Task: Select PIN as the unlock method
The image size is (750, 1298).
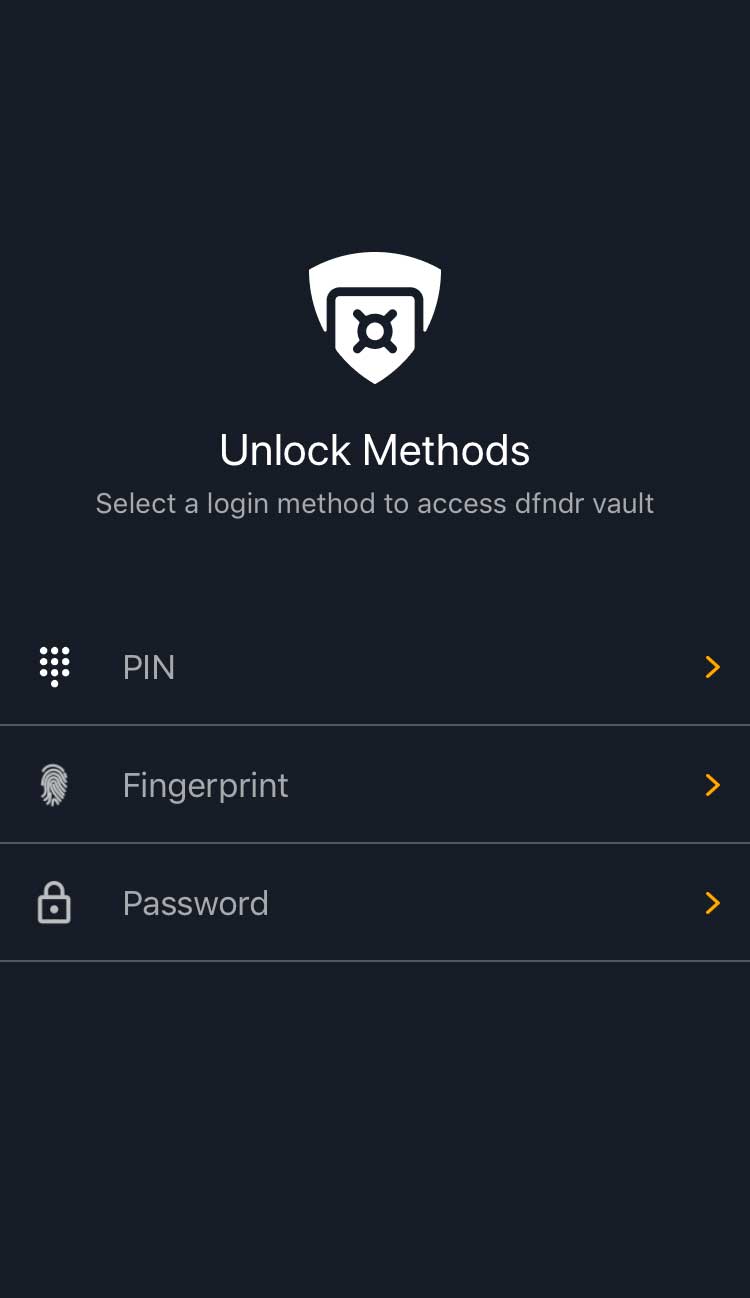Action: [374, 667]
